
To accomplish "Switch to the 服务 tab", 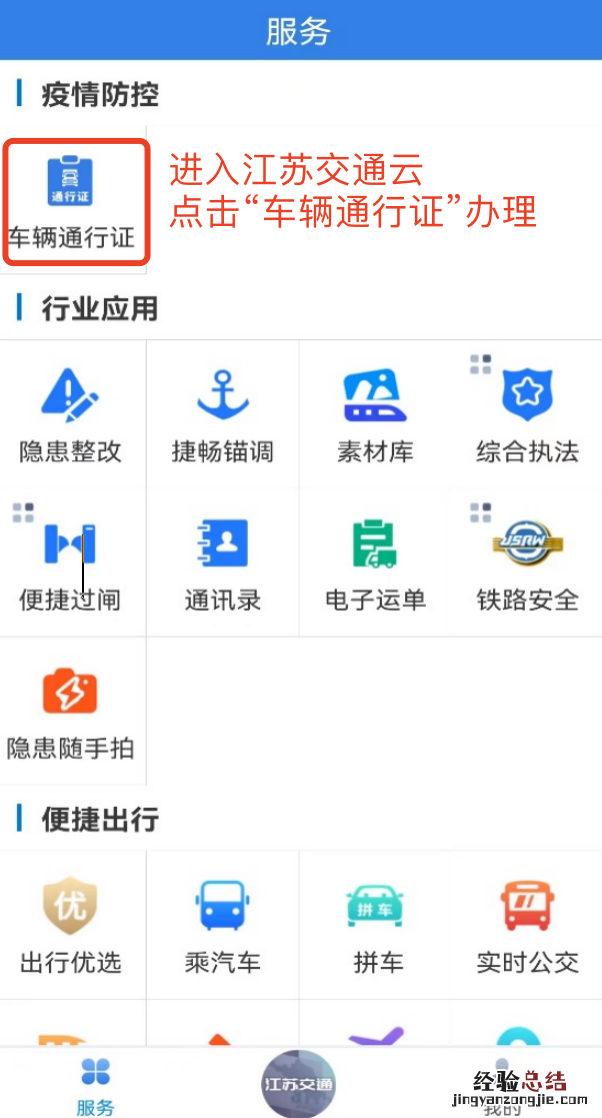I will [96, 1087].
